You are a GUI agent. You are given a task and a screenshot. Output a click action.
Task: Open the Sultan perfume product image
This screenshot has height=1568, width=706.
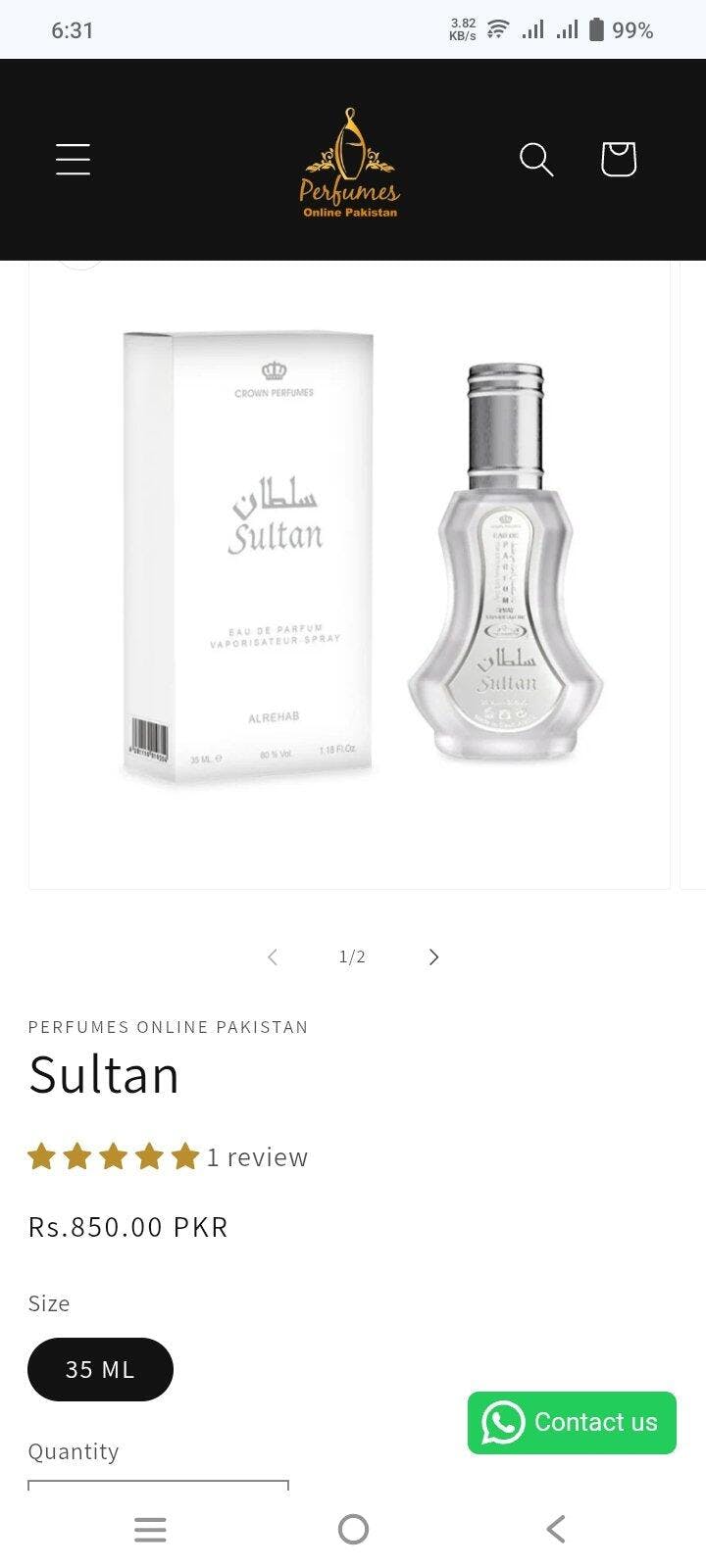coord(350,573)
